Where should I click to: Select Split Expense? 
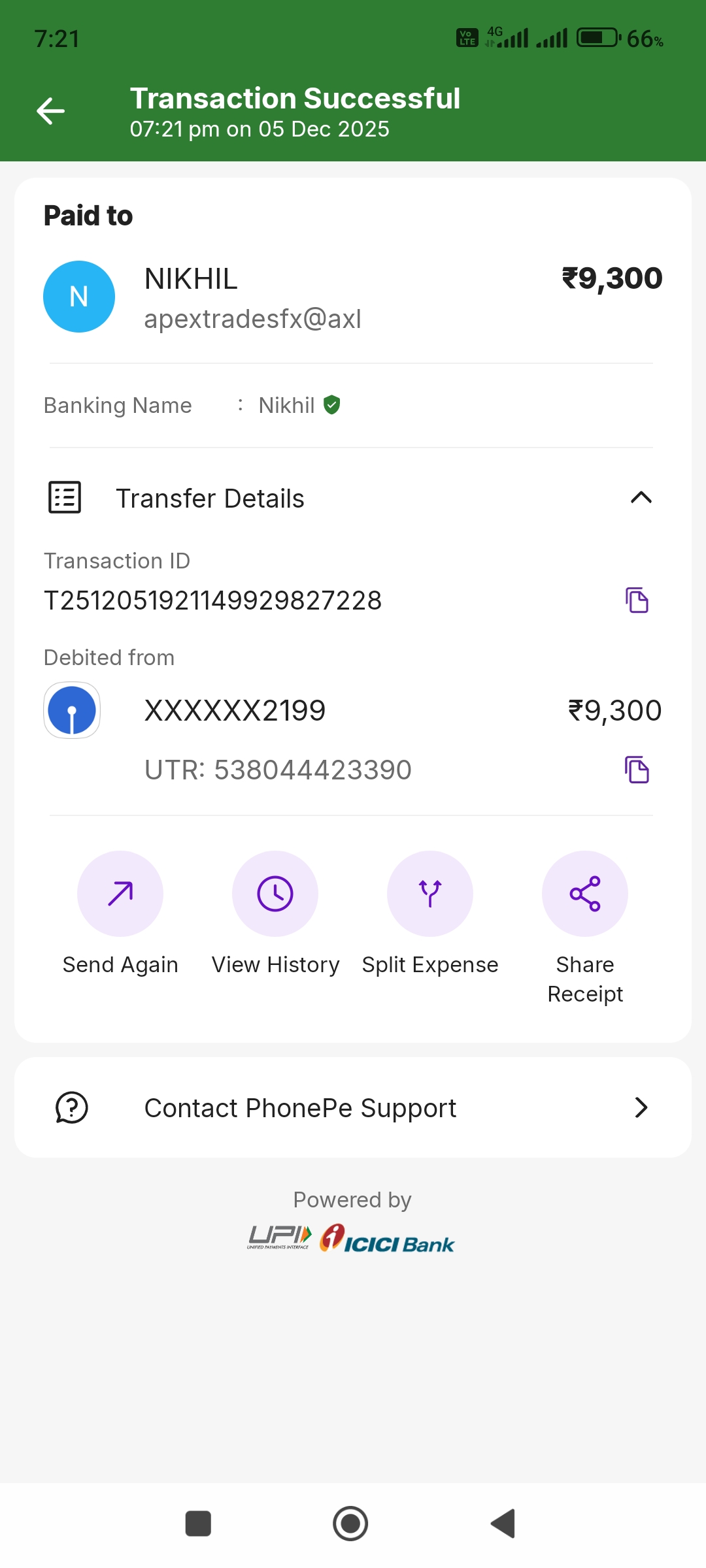[430, 894]
